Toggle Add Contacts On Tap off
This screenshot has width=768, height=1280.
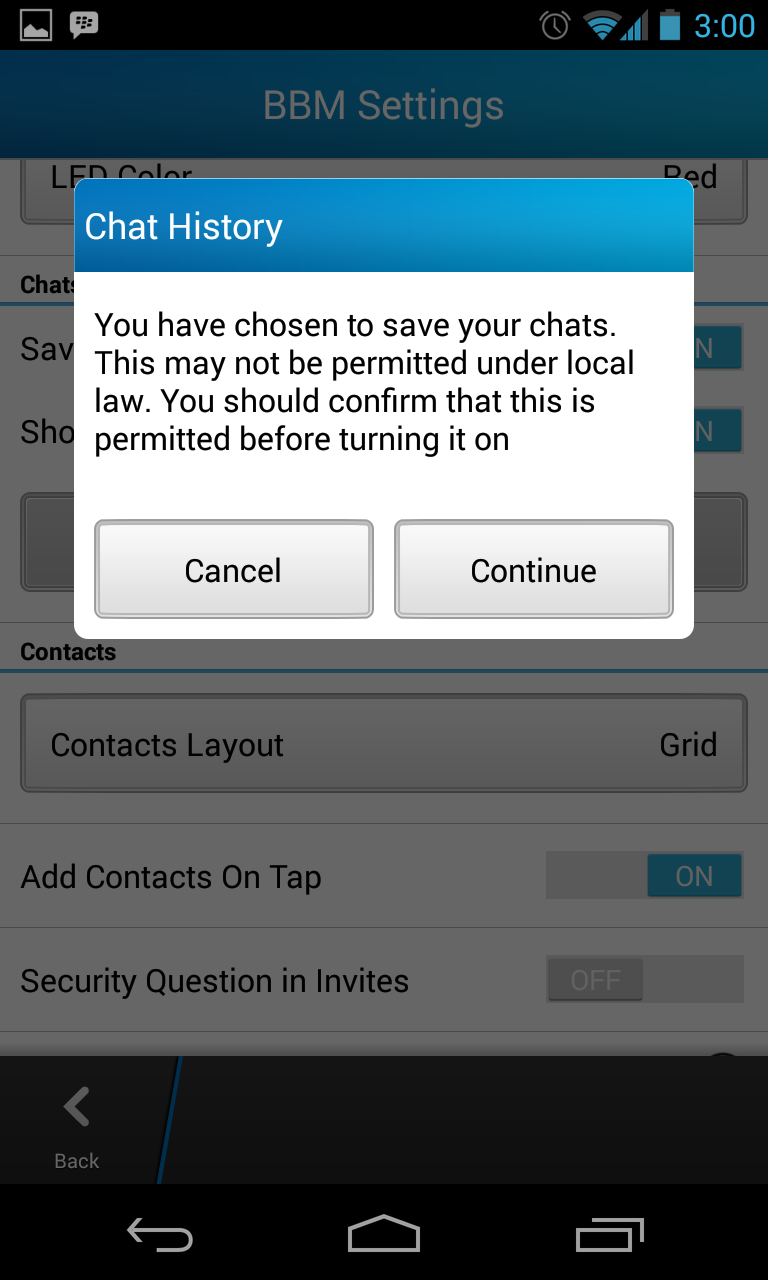(x=644, y=875)
